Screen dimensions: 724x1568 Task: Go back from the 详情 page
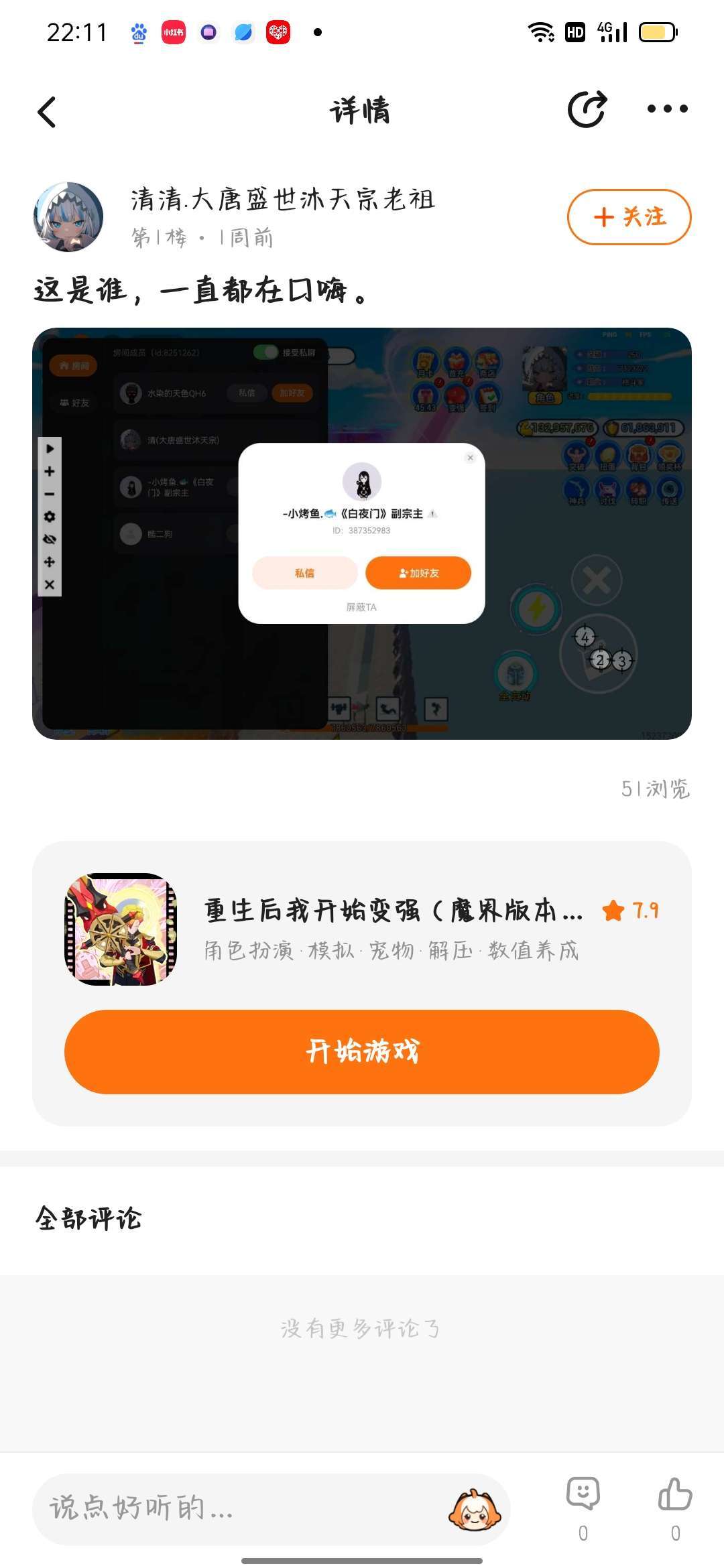[47, 112]
